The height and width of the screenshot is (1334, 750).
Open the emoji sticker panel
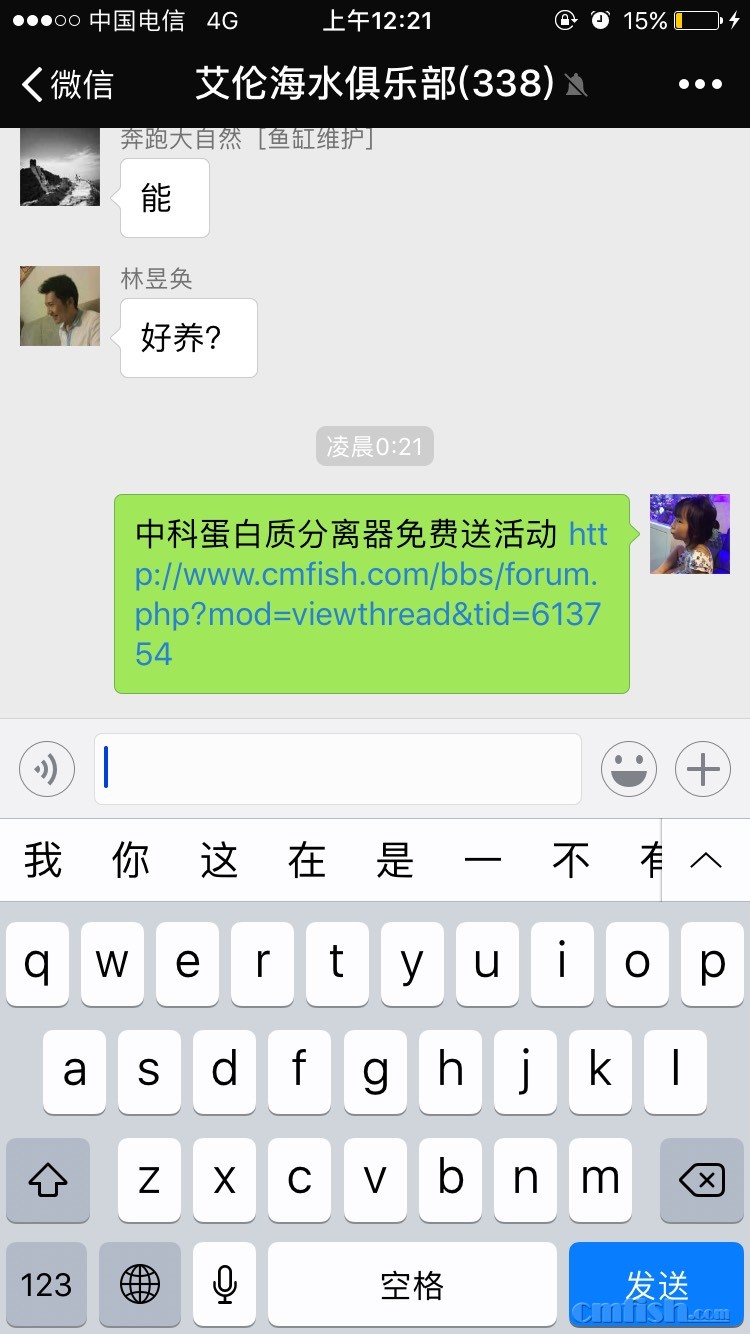(x=629, y=769)
